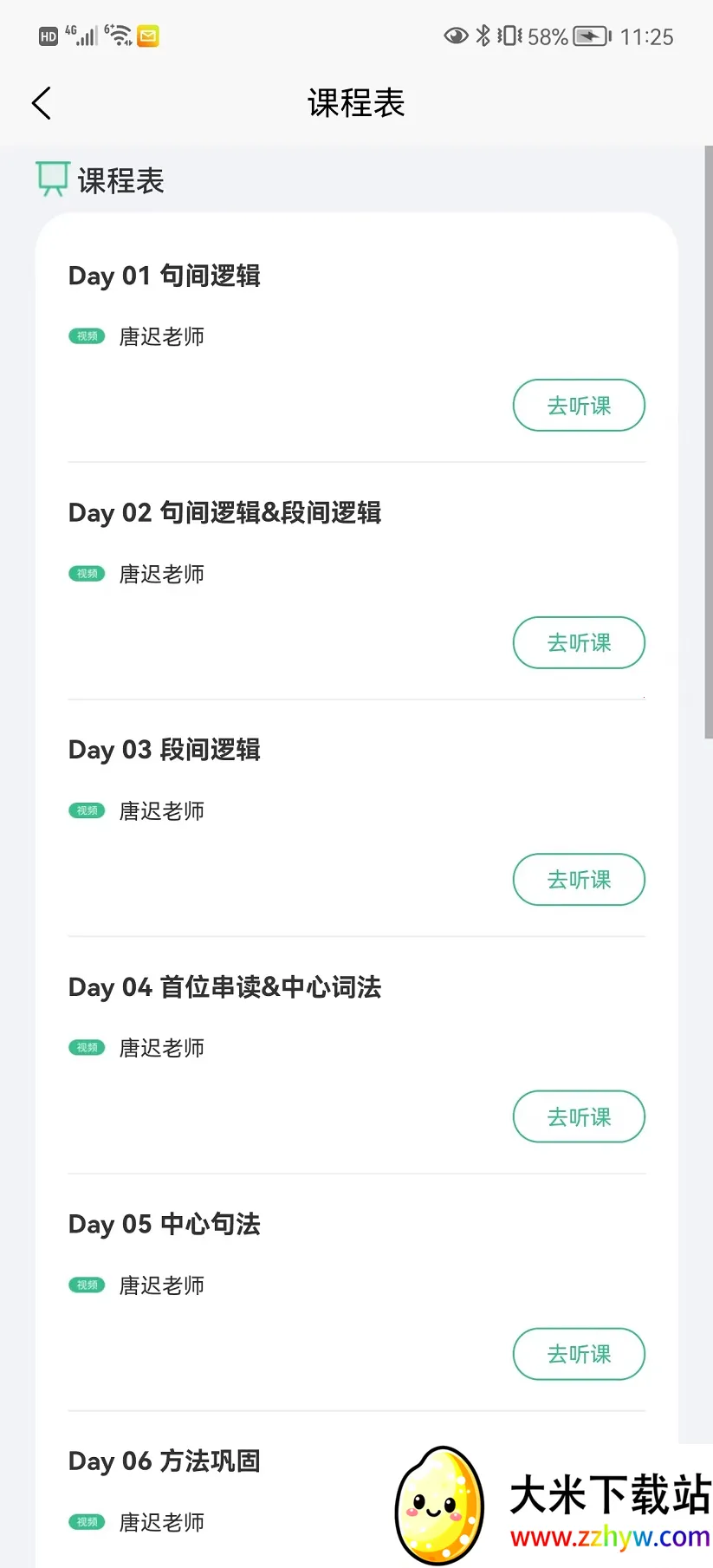
Task: Select the Day 03 段间逻辑 course title
Action: [164, 749]
